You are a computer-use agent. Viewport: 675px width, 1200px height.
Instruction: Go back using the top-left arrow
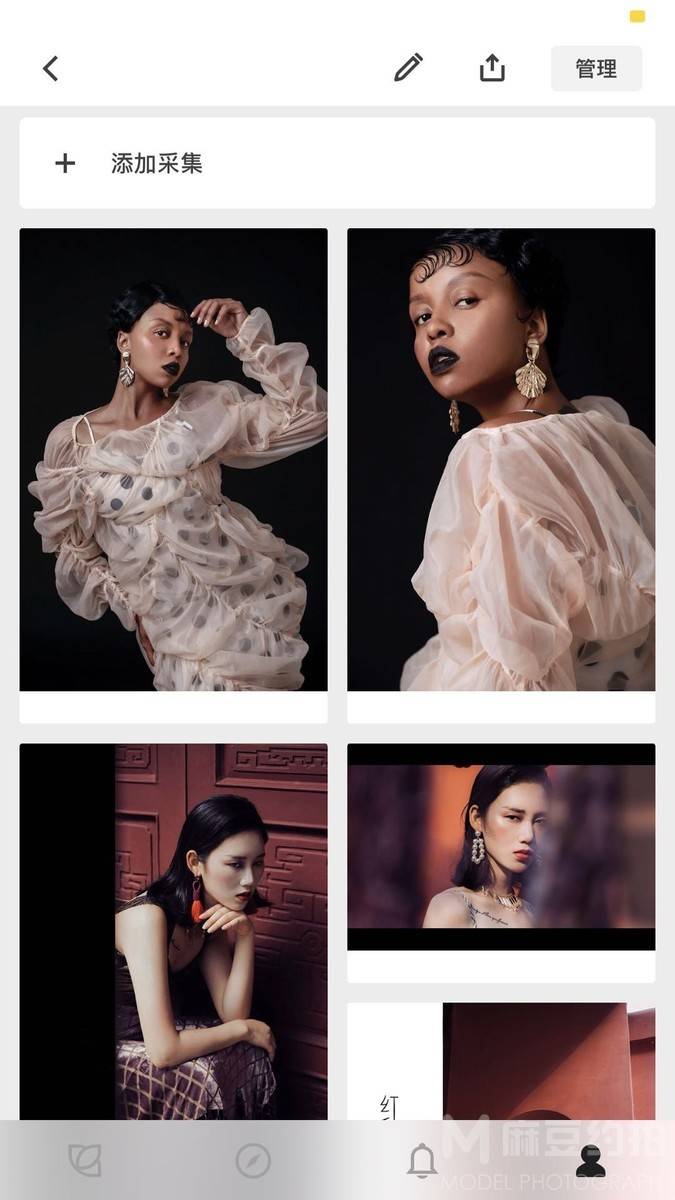[51, 69]
